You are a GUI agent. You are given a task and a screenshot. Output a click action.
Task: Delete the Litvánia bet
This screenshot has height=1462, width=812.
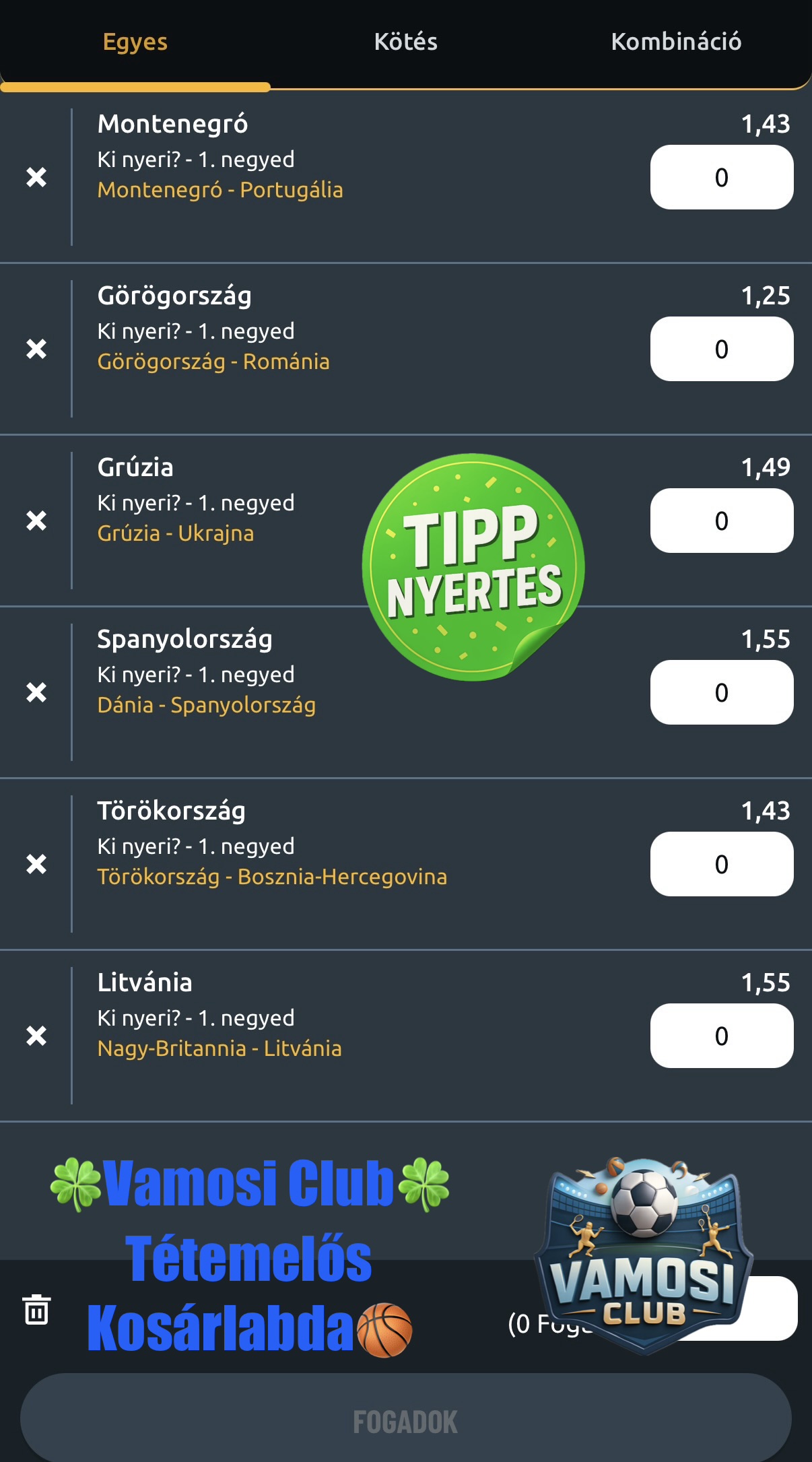click(x=36, y=1036)
